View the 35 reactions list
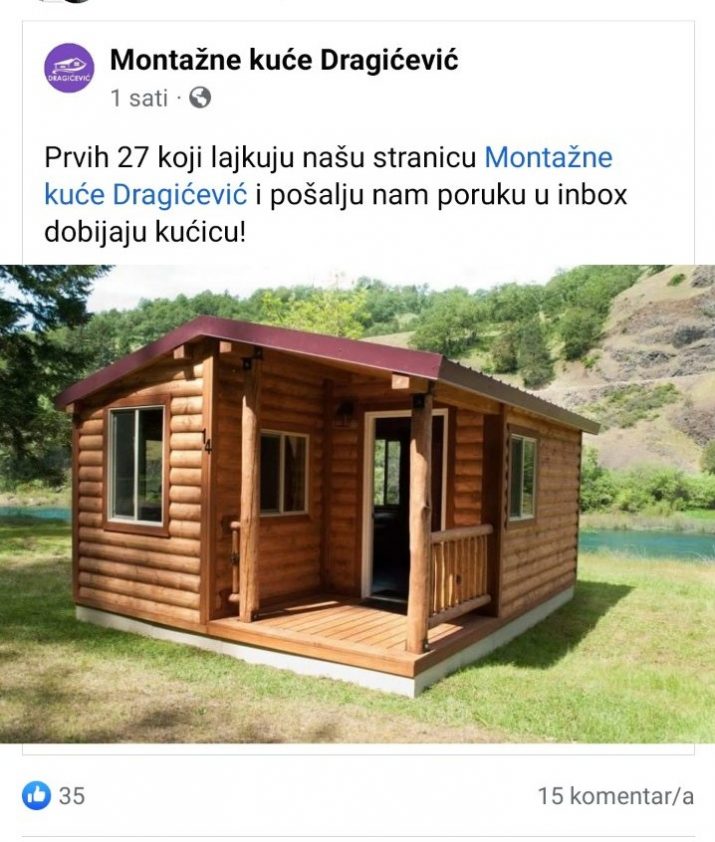 pos(55,796)
